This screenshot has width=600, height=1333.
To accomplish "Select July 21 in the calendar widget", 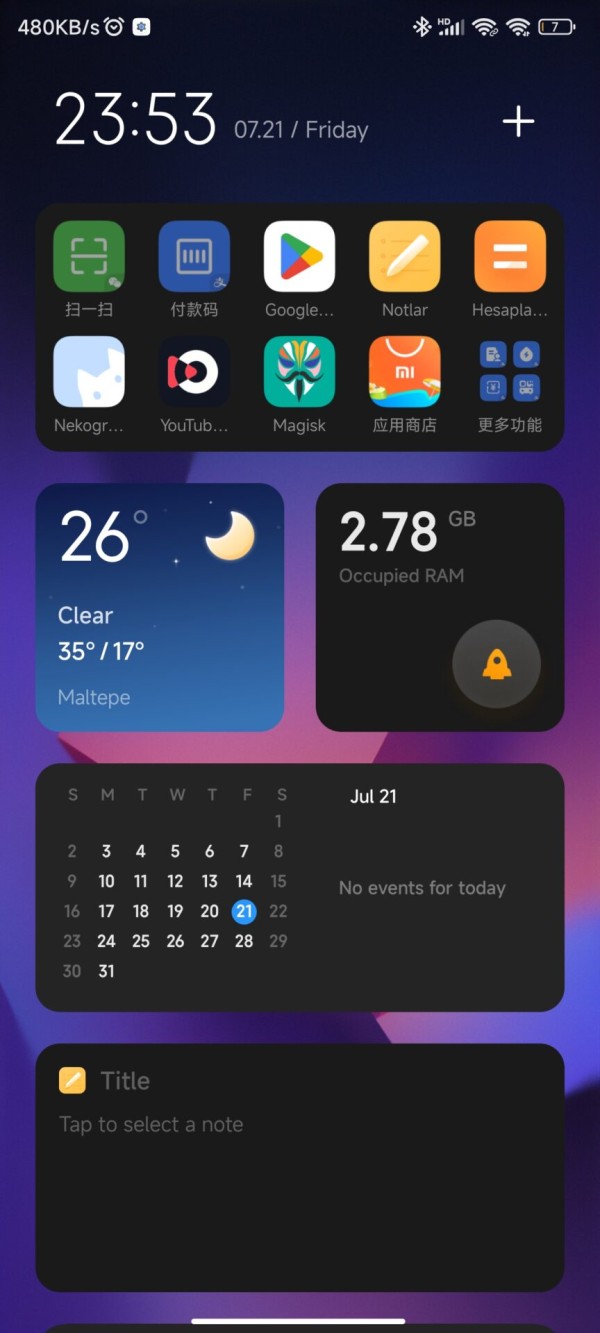I will click(x=244, y=911).
